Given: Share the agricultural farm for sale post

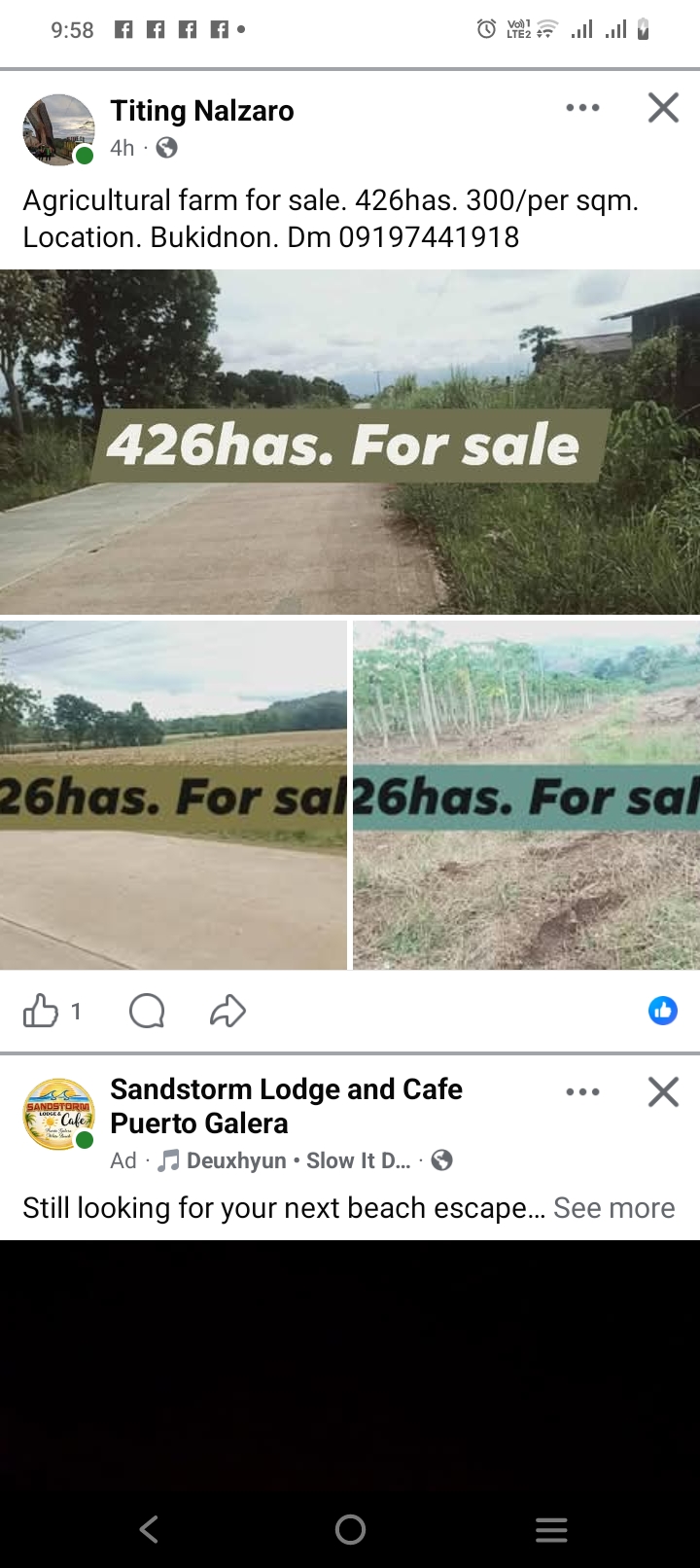Looking at the screenshot, I should (227, 1011).
